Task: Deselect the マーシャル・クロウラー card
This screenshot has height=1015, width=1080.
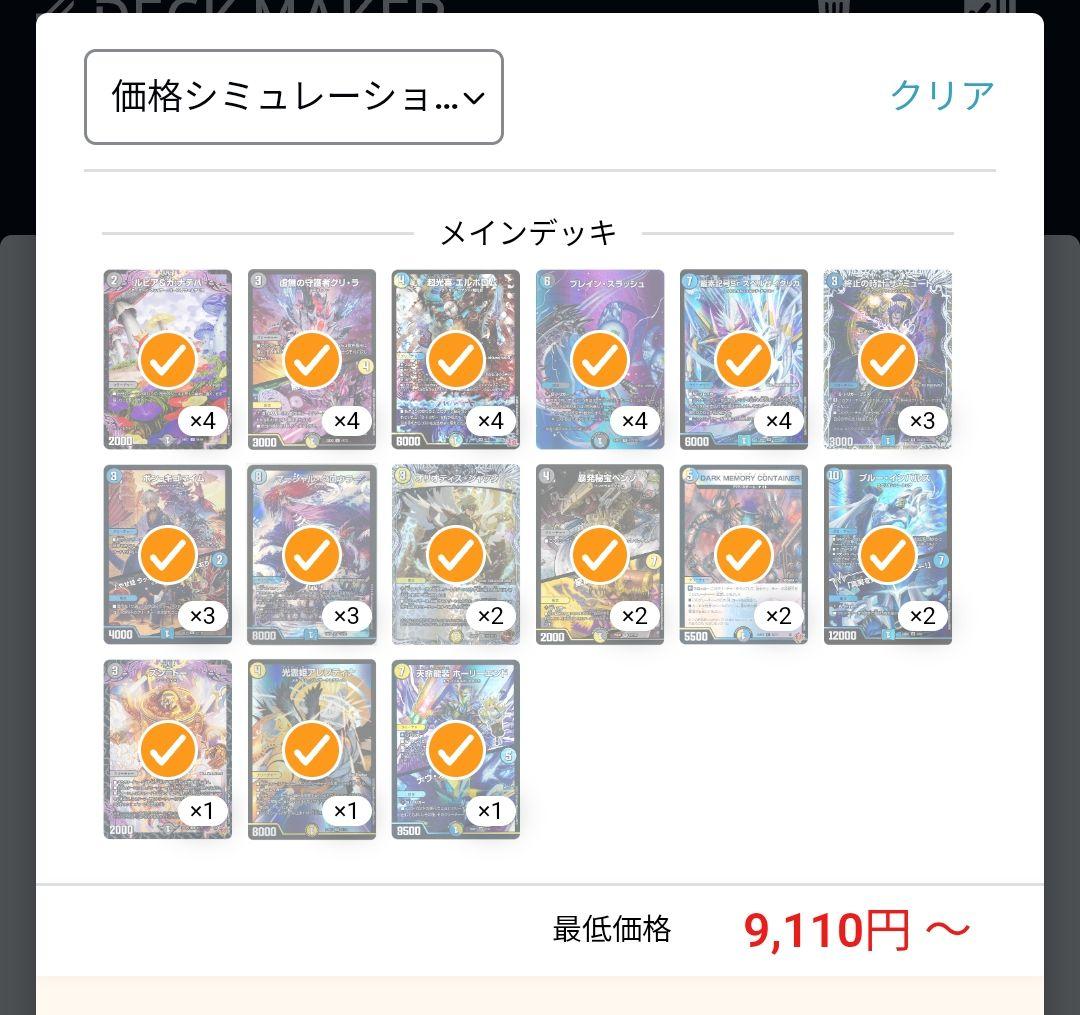Action: 312,555
